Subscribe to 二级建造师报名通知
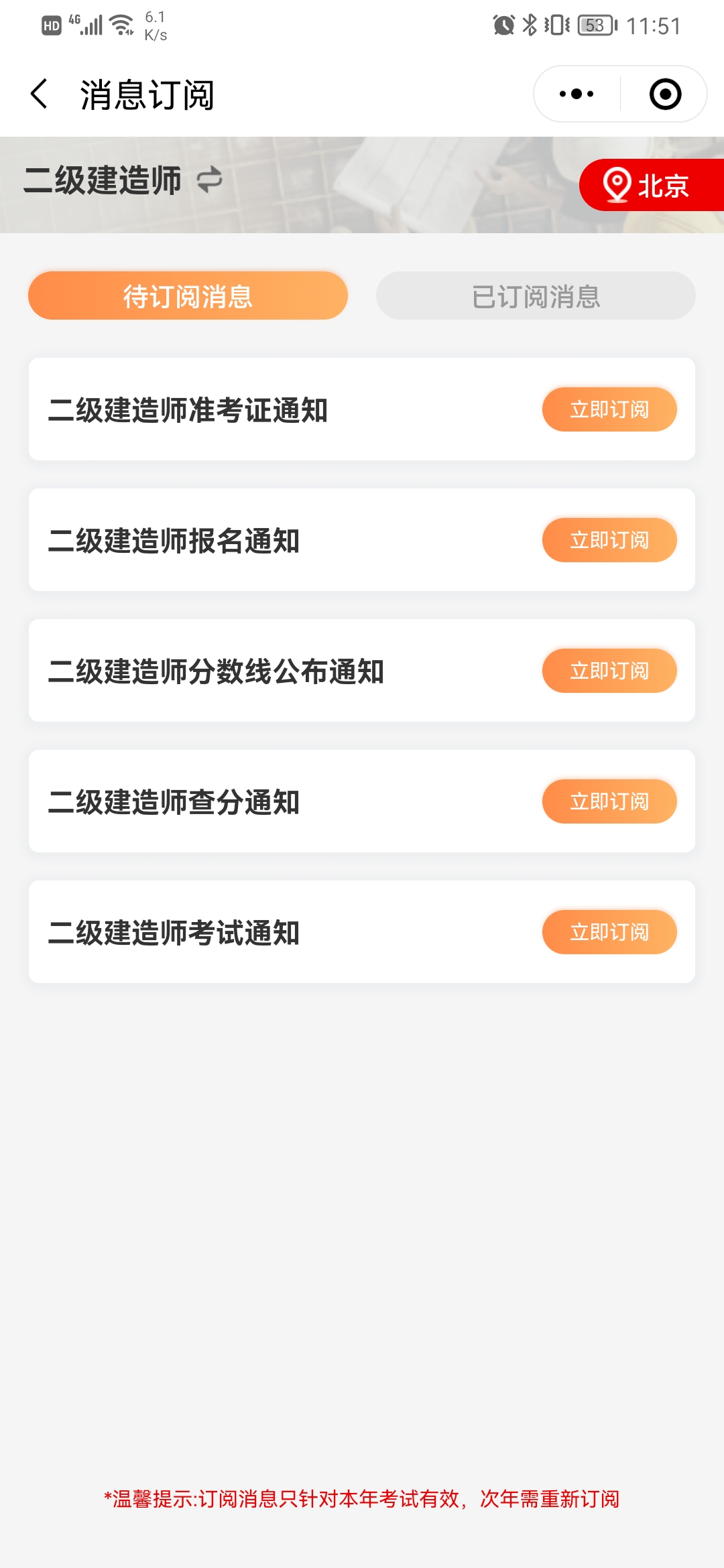 coord(609,539)
